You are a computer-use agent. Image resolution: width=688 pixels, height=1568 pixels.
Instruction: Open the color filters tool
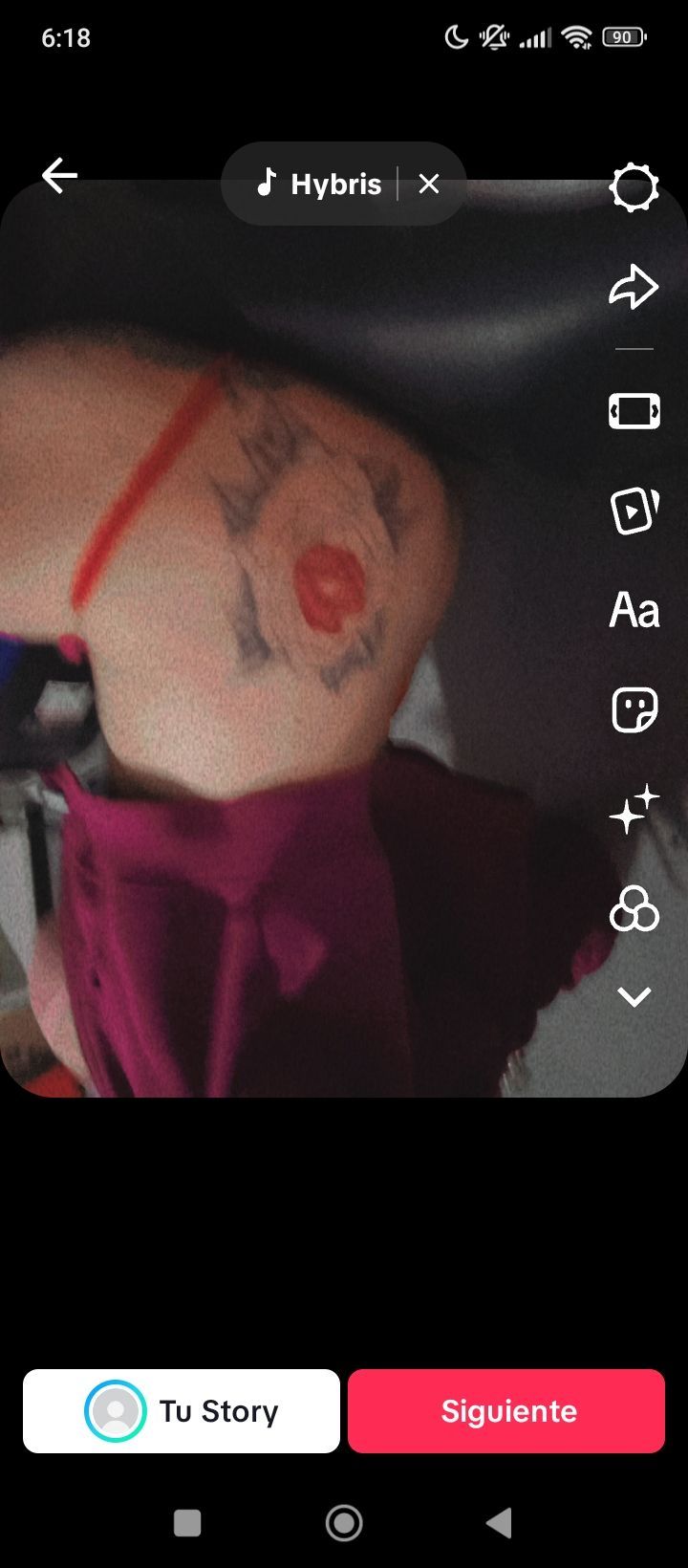tap(634, 908)
